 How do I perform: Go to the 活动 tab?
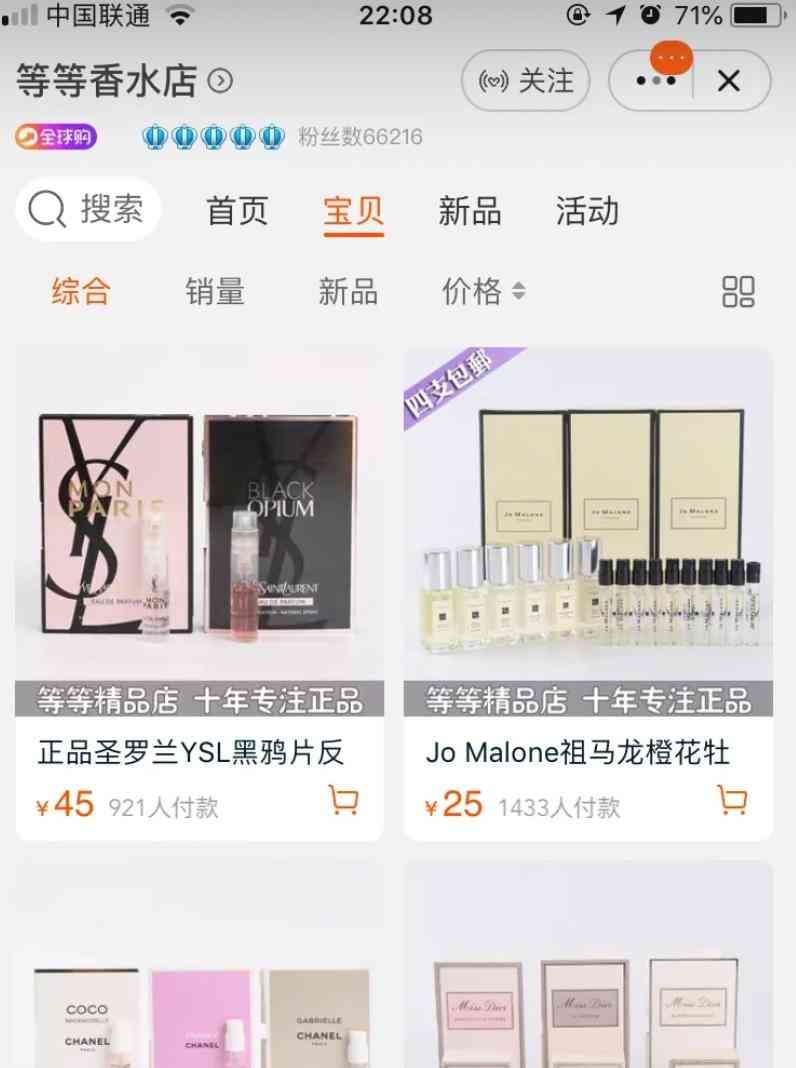pyautogui.click(x=587, y=211)
